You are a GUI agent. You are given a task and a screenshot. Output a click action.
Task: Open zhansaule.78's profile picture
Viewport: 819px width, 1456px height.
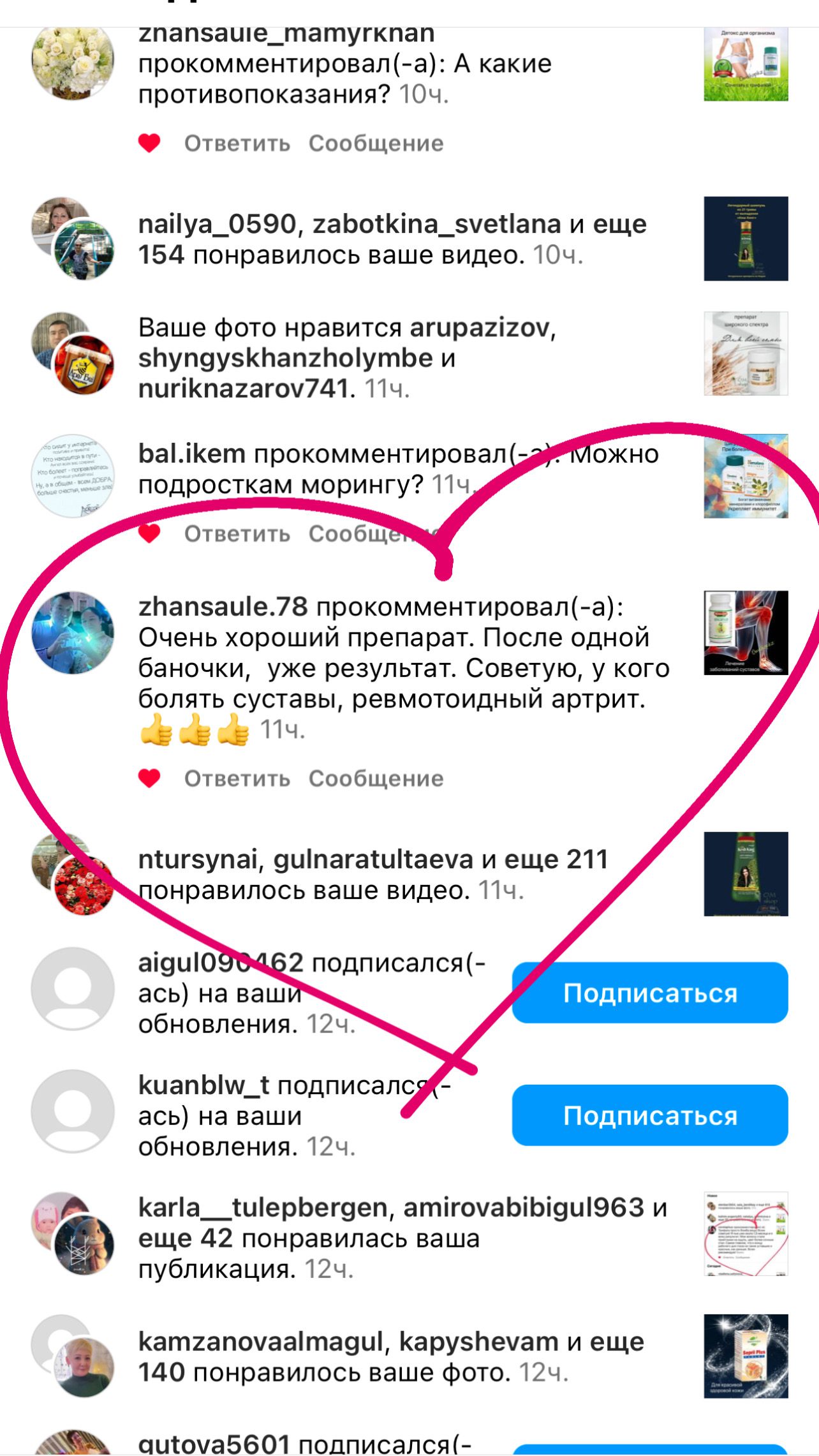pos(73,633)
